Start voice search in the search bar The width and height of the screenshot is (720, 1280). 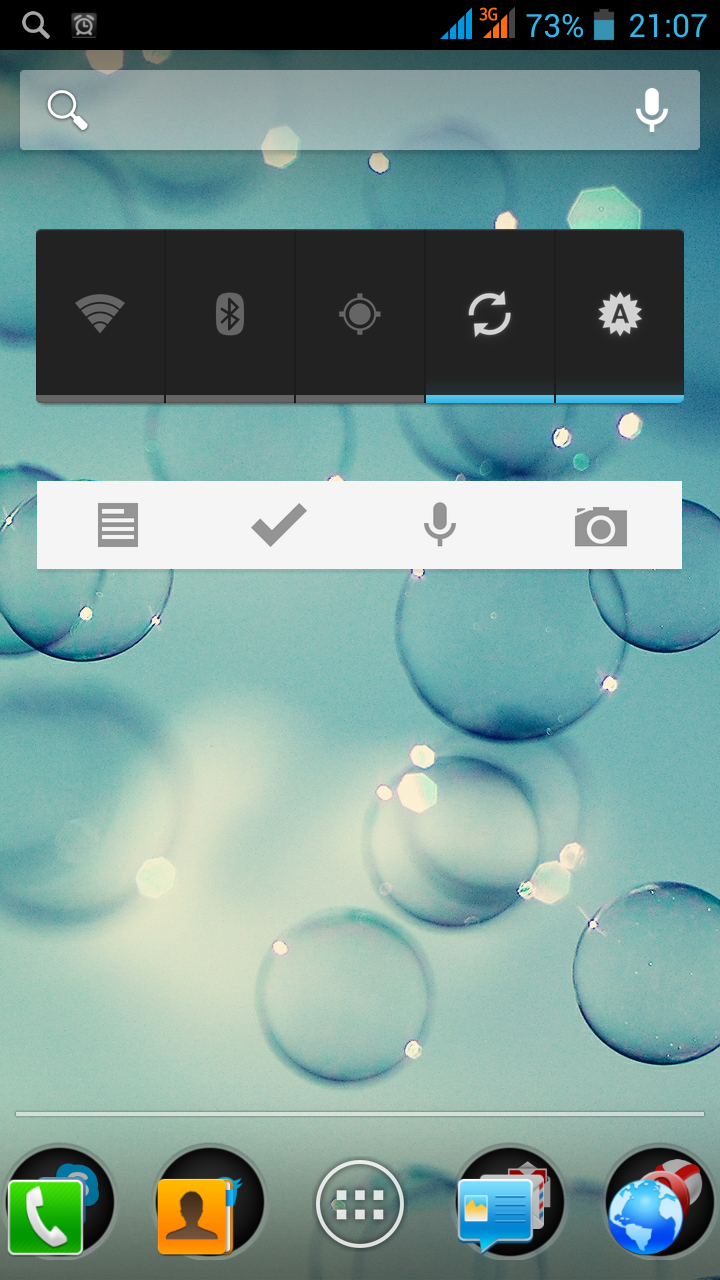click(652, 110)
